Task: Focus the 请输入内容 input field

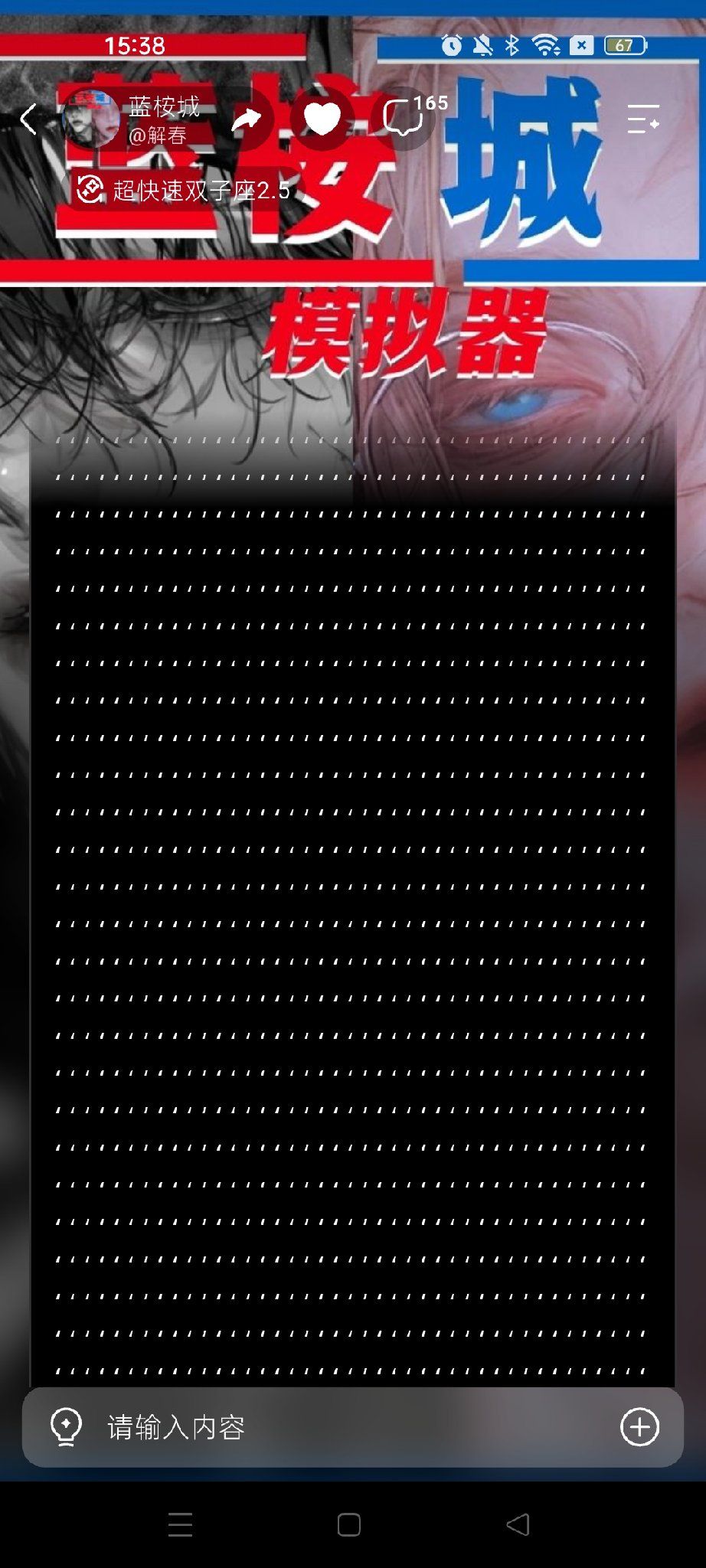Action: tap(353, 1427)
